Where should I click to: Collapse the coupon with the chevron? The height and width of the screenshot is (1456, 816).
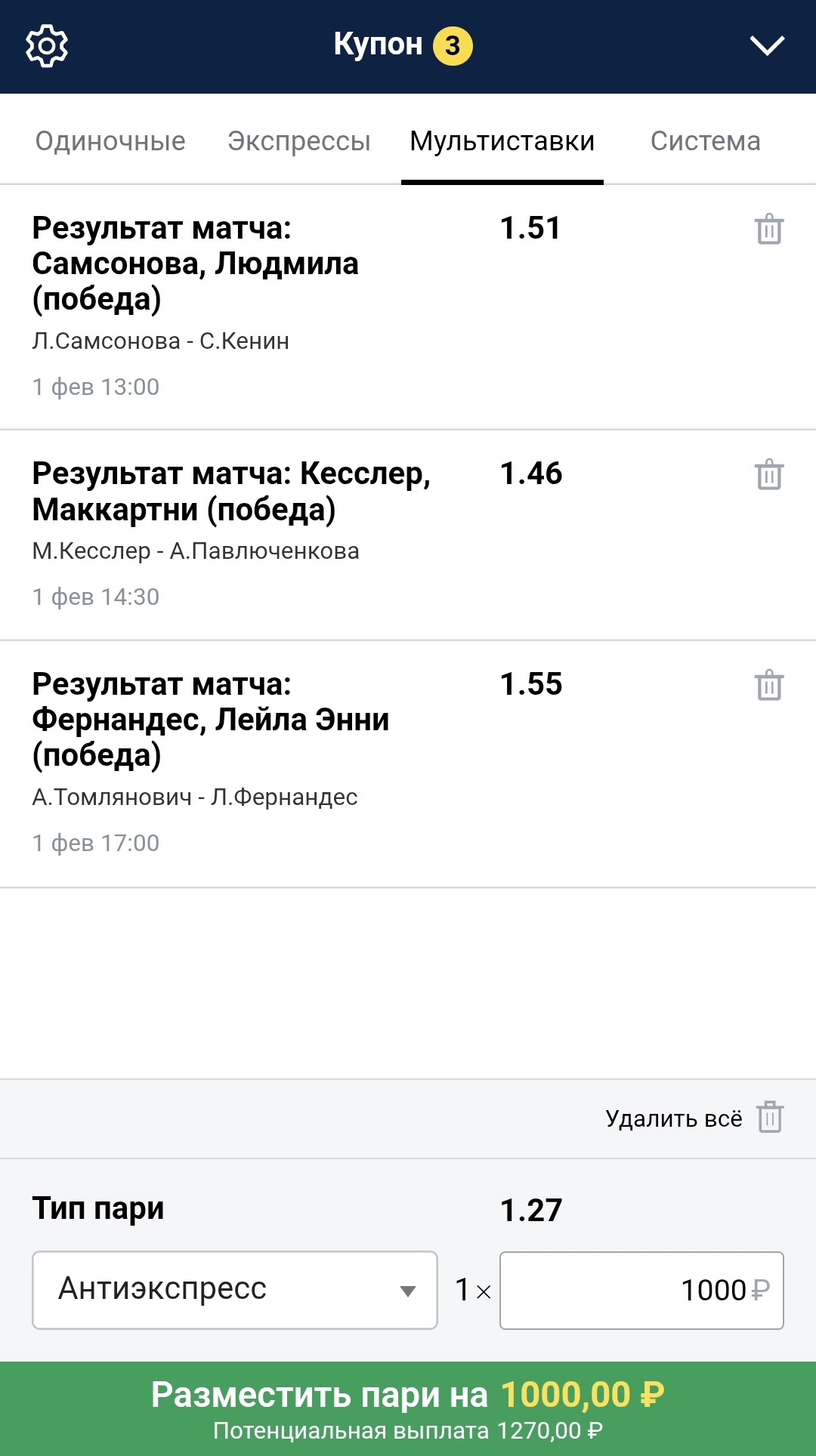767,46
